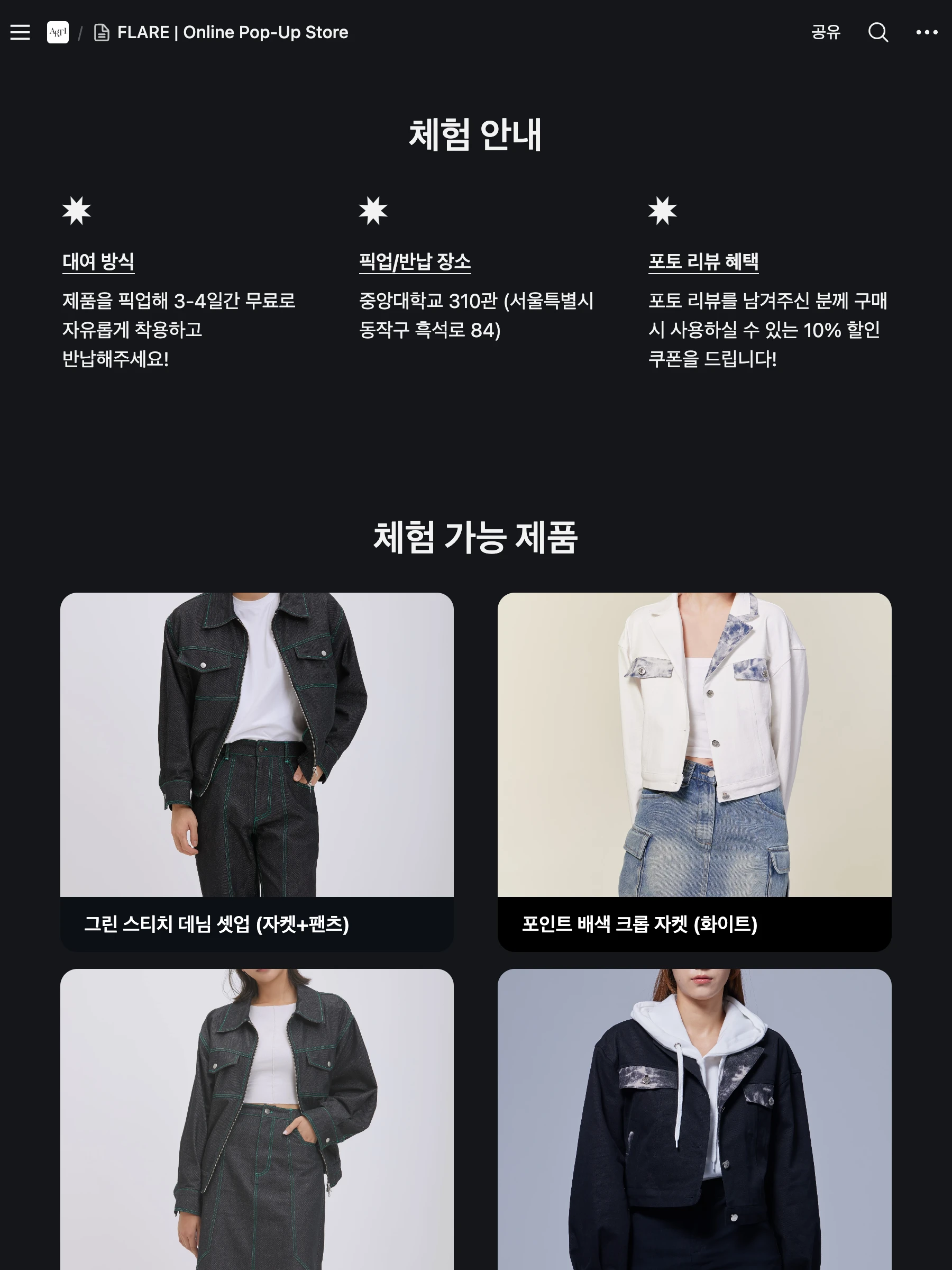Open the three-dot overflow menu
The width and height of the screenshot is (952, 1270).
pos(926,32)
